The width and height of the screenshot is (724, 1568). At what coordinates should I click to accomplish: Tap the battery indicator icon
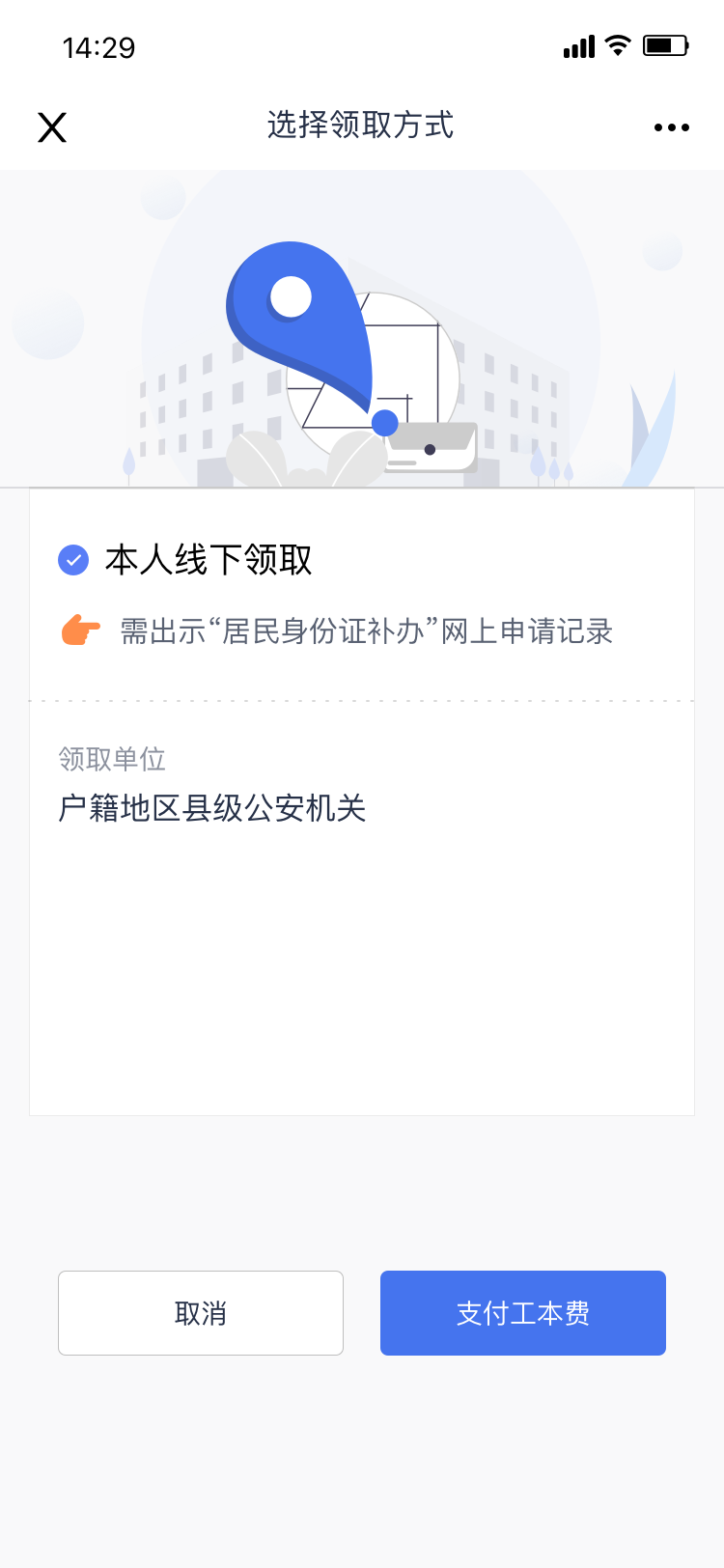664,44
